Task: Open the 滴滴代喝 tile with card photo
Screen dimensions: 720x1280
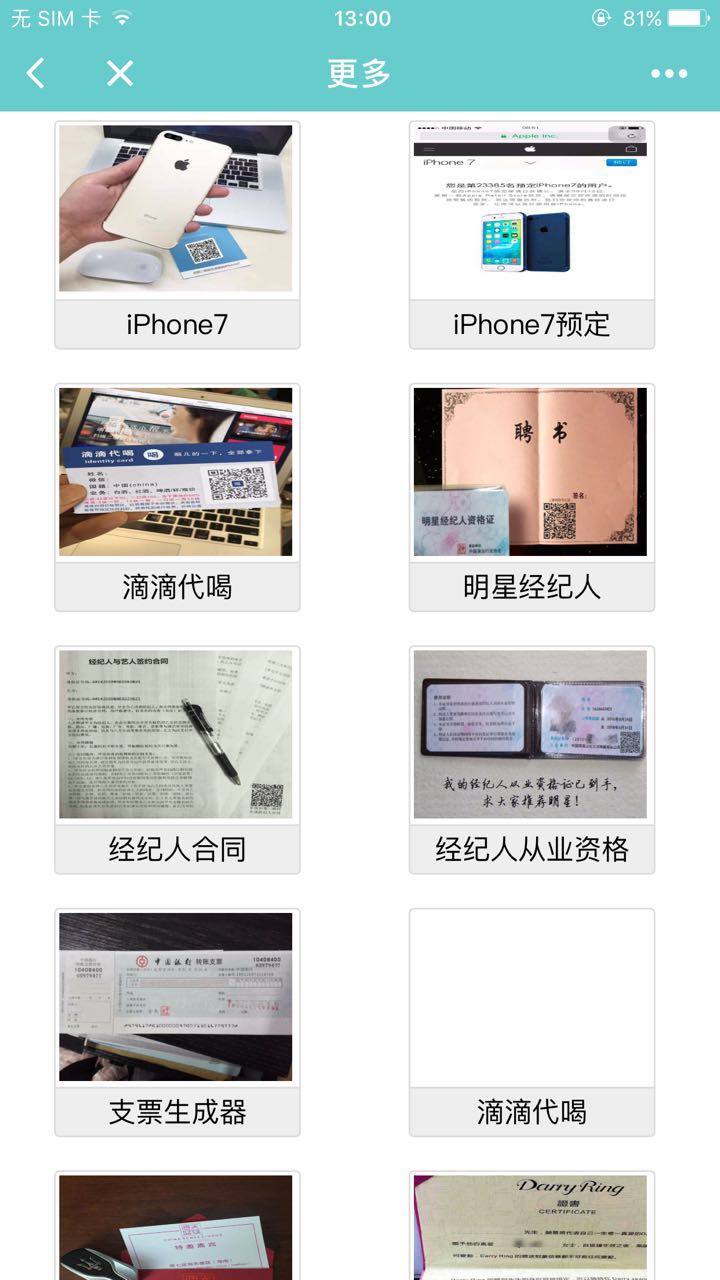Action: tap(177, 497)
